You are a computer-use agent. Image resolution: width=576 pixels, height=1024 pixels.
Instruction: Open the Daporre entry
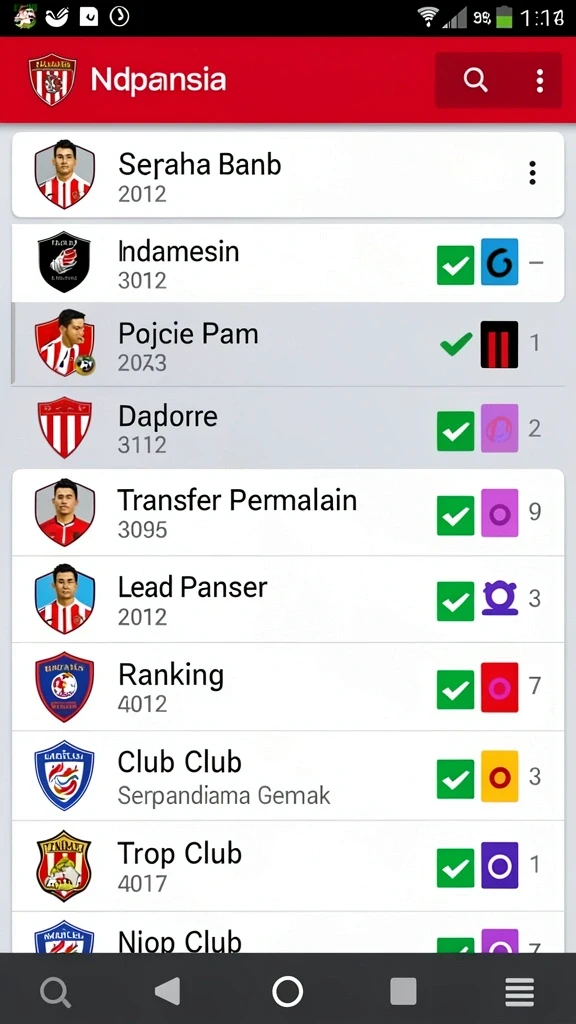[288, 428]
